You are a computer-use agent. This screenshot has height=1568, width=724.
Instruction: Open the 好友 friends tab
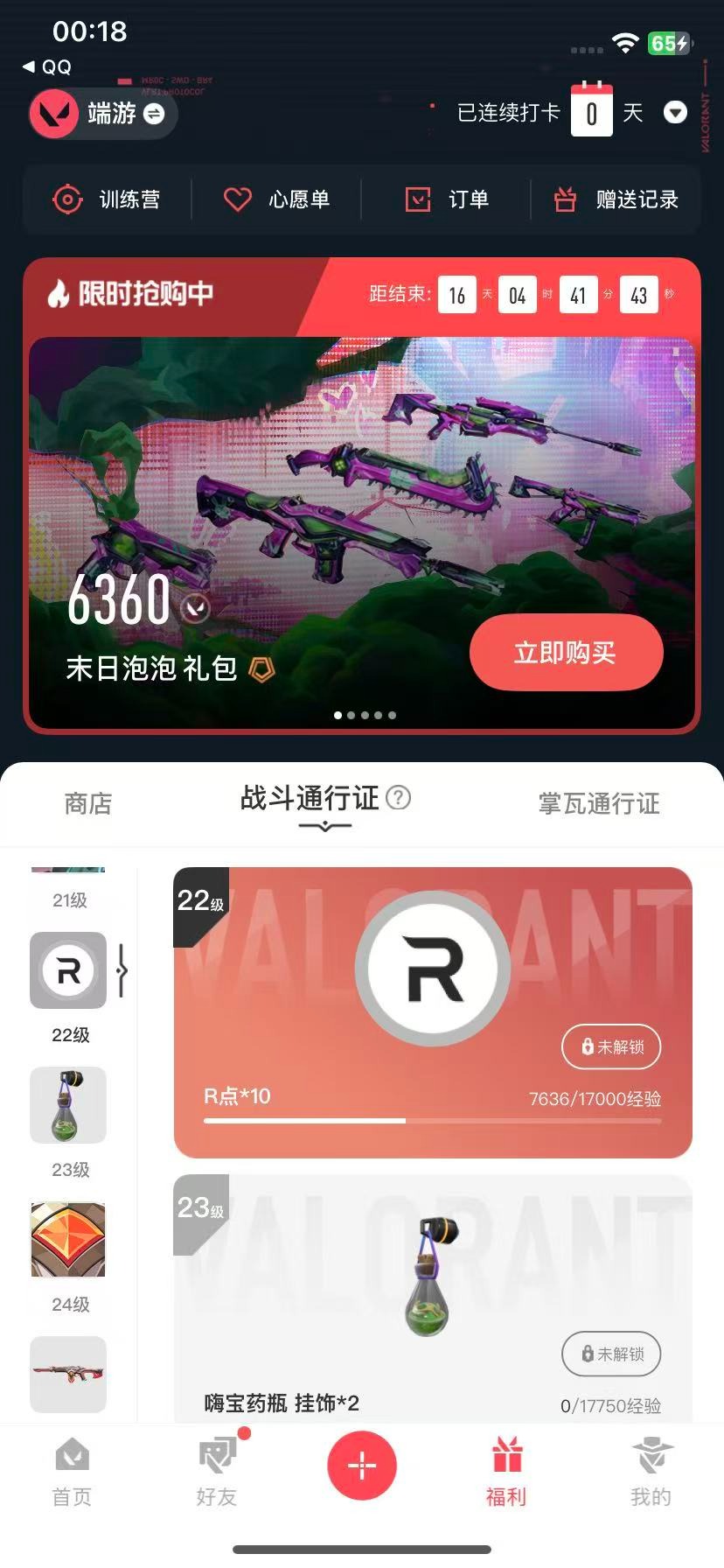pyautogui.click(x=217, y=1472)
